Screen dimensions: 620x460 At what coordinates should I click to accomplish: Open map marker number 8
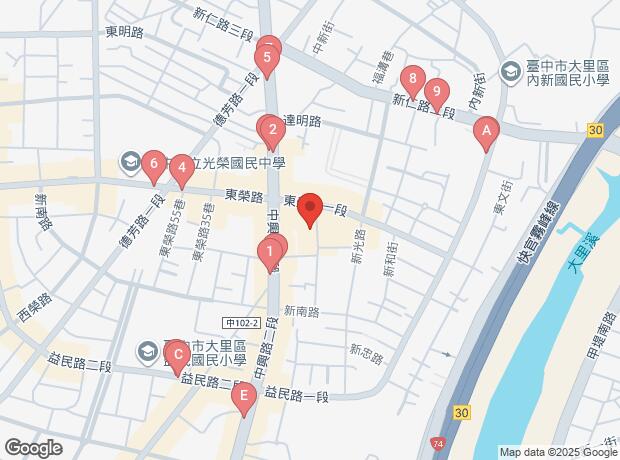coord(413,81)
